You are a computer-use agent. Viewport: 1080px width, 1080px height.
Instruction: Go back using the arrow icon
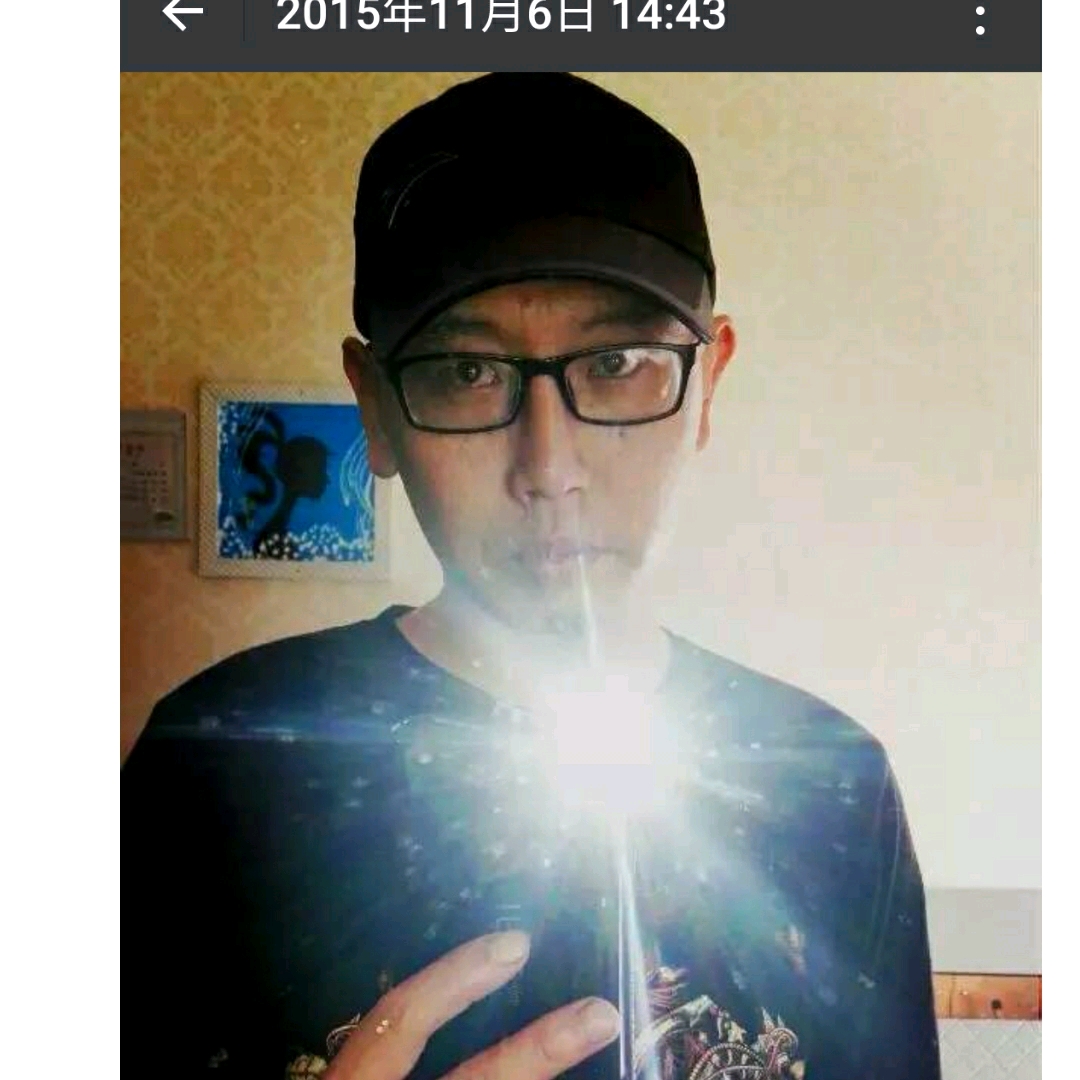(x=182, y=14)
